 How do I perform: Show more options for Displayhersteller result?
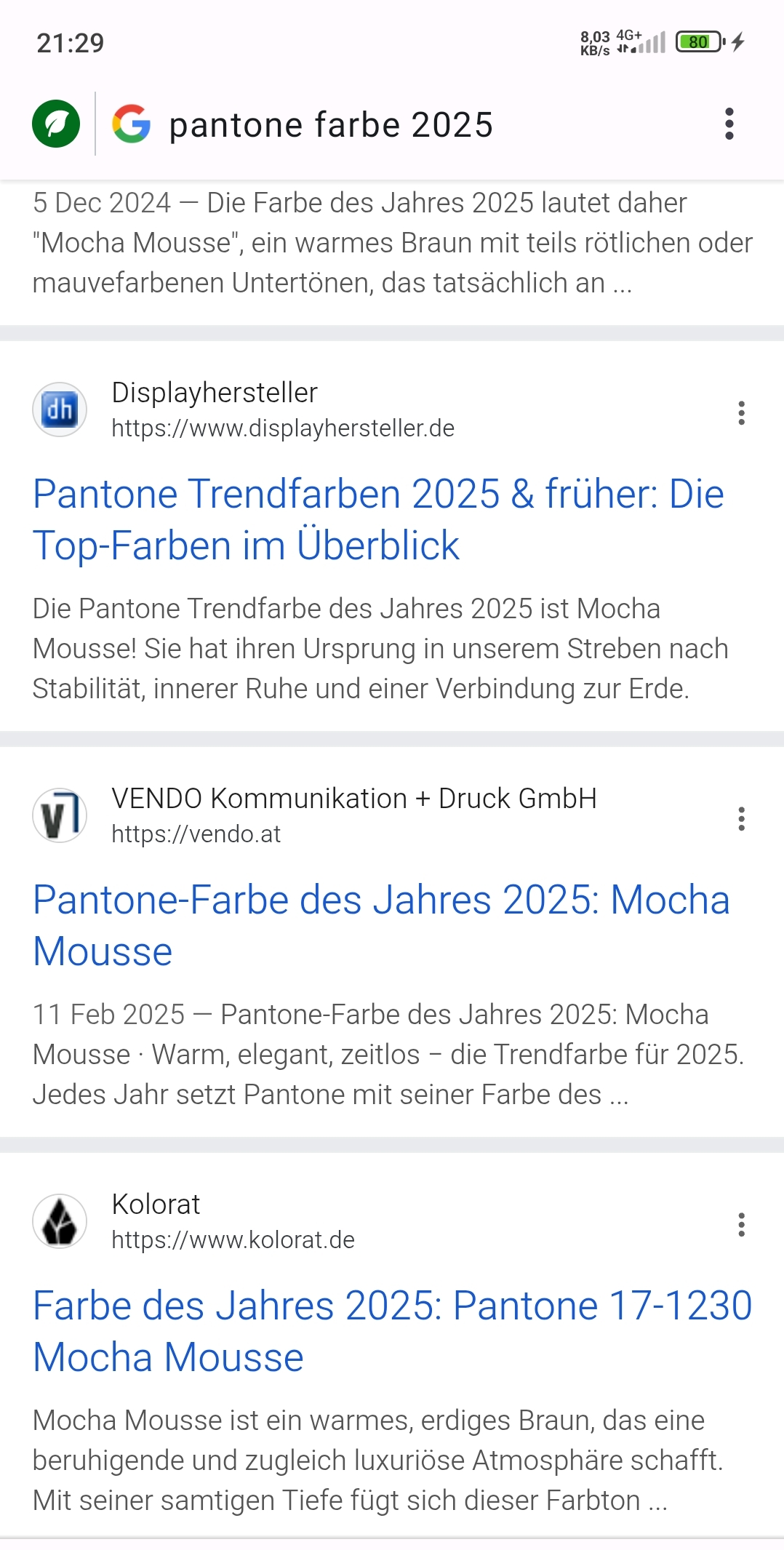[741, 412]
